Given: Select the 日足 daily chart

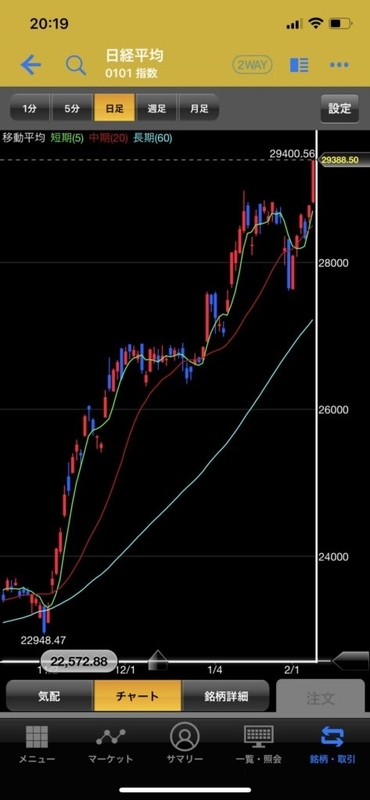Looking at the screenshot, I should [114, 108].
